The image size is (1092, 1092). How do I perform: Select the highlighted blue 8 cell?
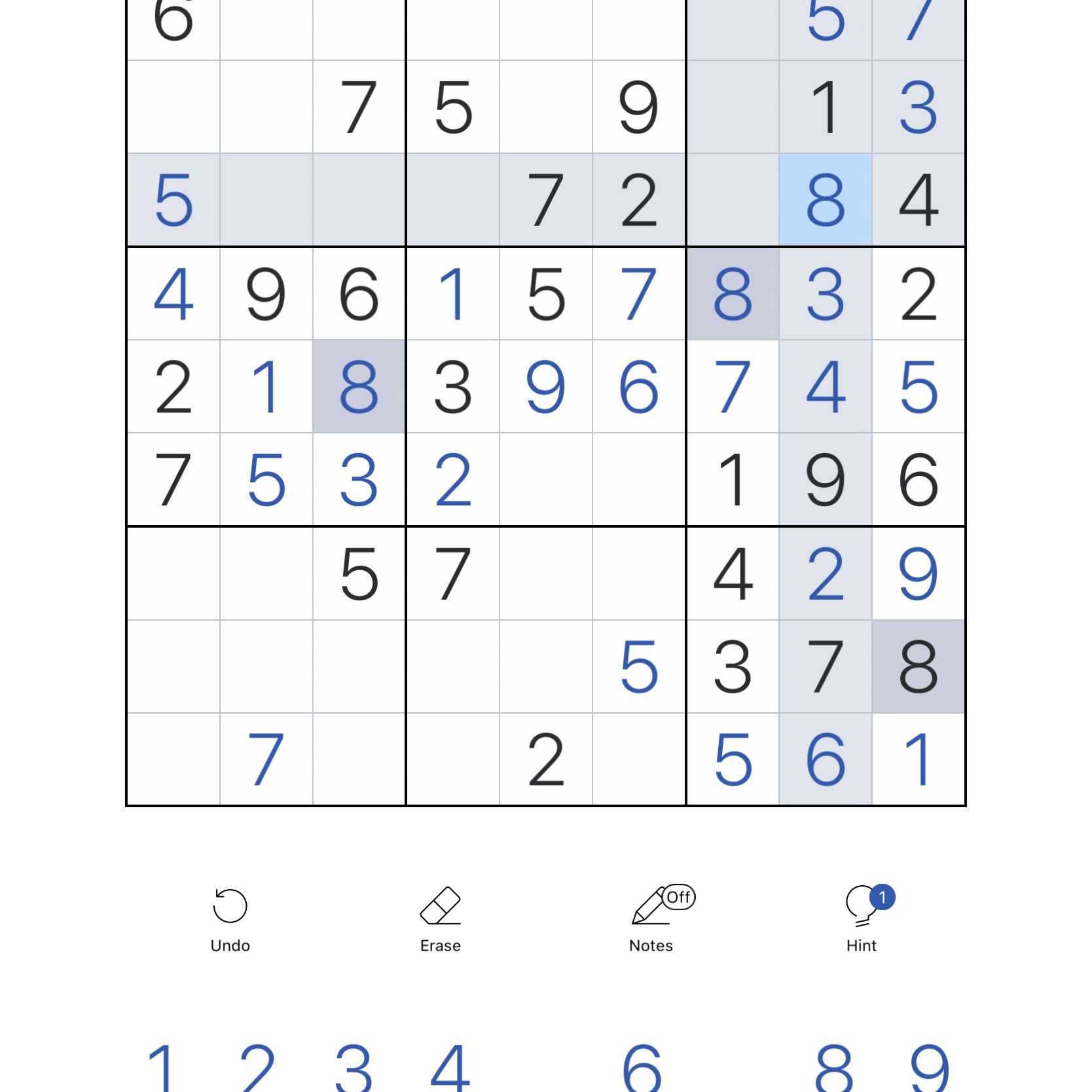tap(826, 200)
